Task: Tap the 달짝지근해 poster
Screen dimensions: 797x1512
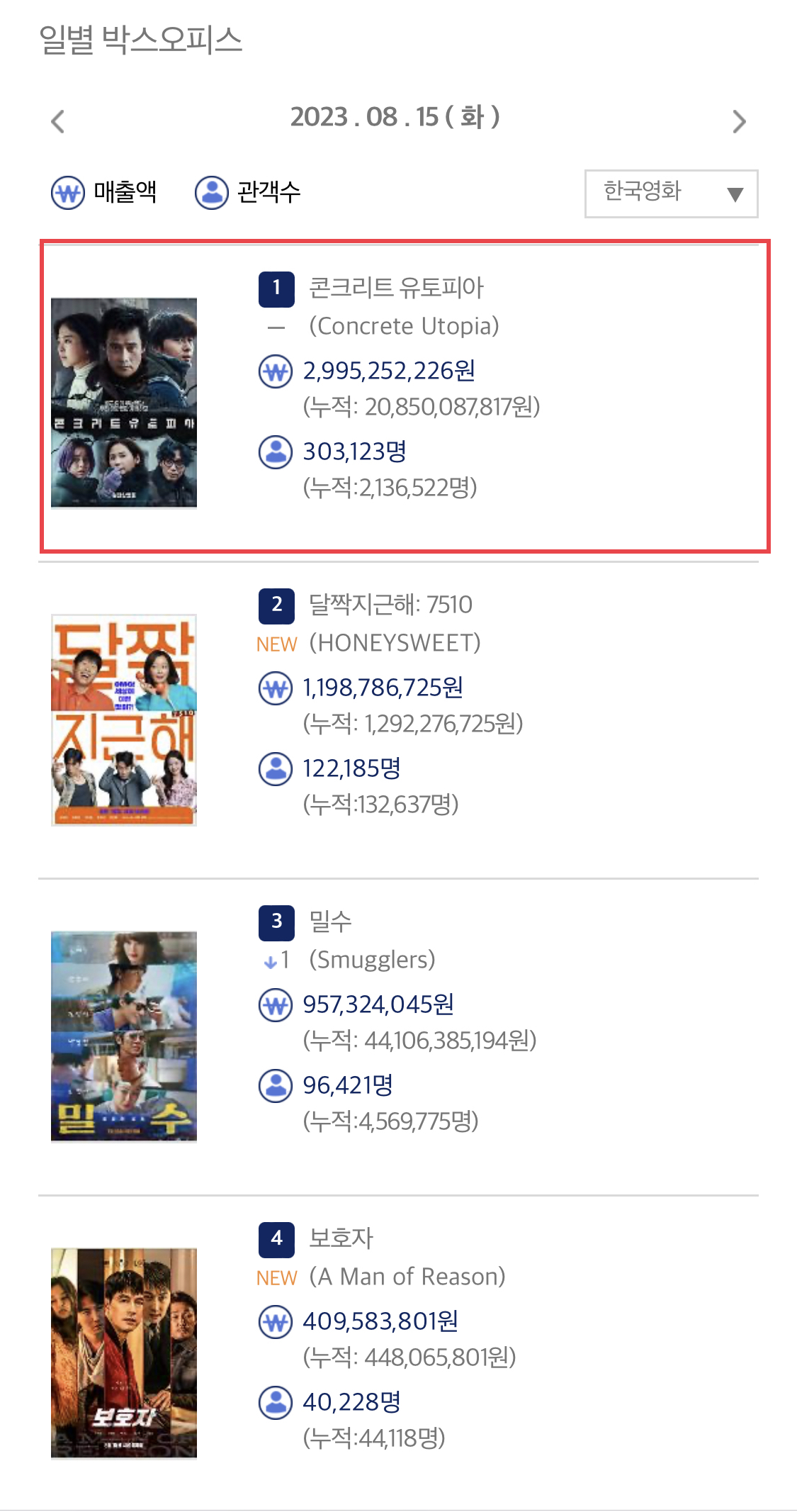Action: coord(124,719)
